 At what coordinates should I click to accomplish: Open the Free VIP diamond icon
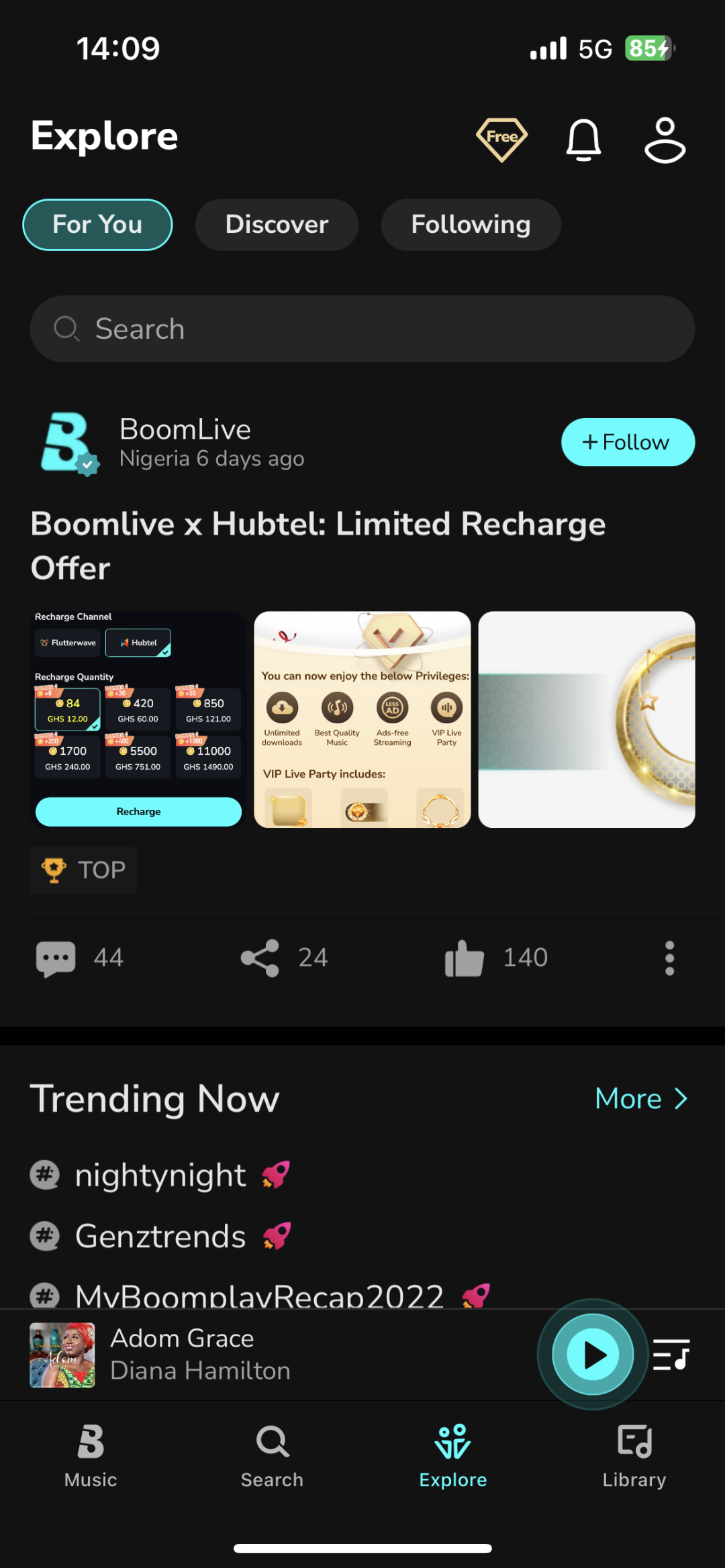(x=501, y=139)
